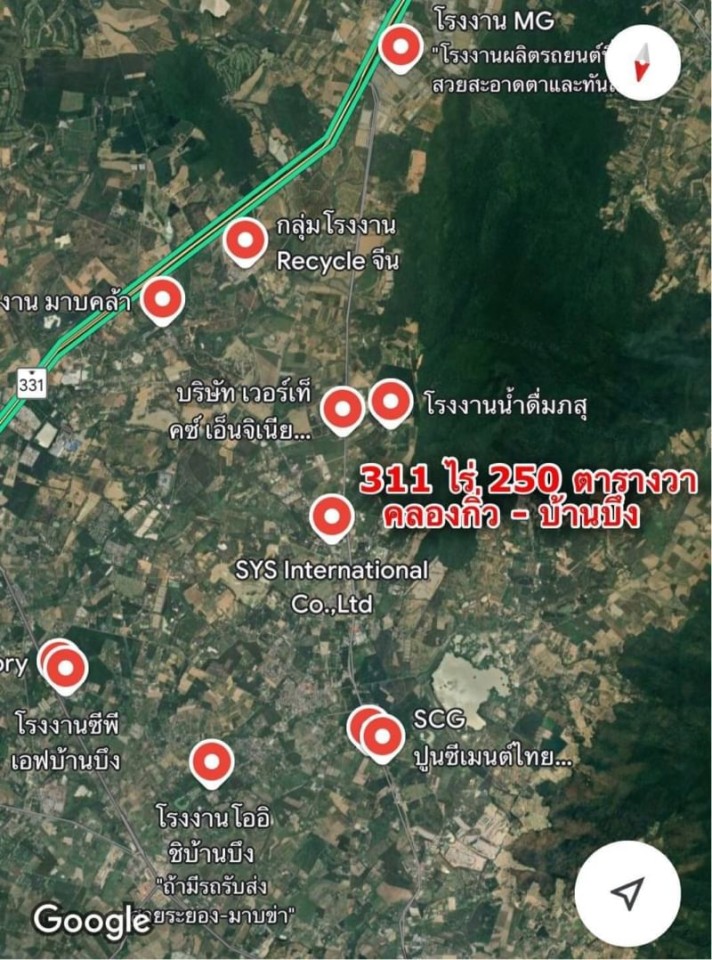This screenshot has height=960, width=712.
Task: Tap the compass to reset map orientation
Action: click(x=642, y=62)
